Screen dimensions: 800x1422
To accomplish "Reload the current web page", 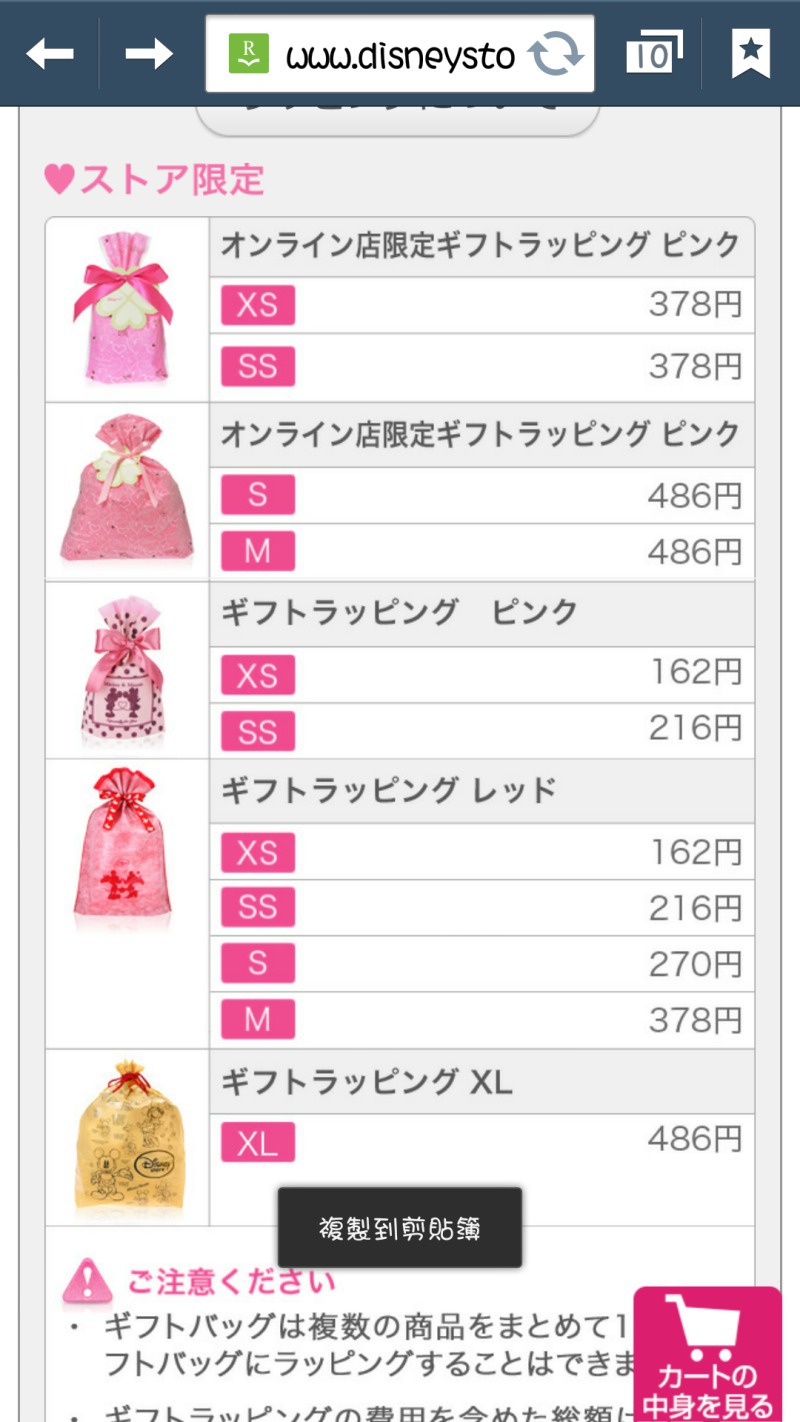I will 556,54.
